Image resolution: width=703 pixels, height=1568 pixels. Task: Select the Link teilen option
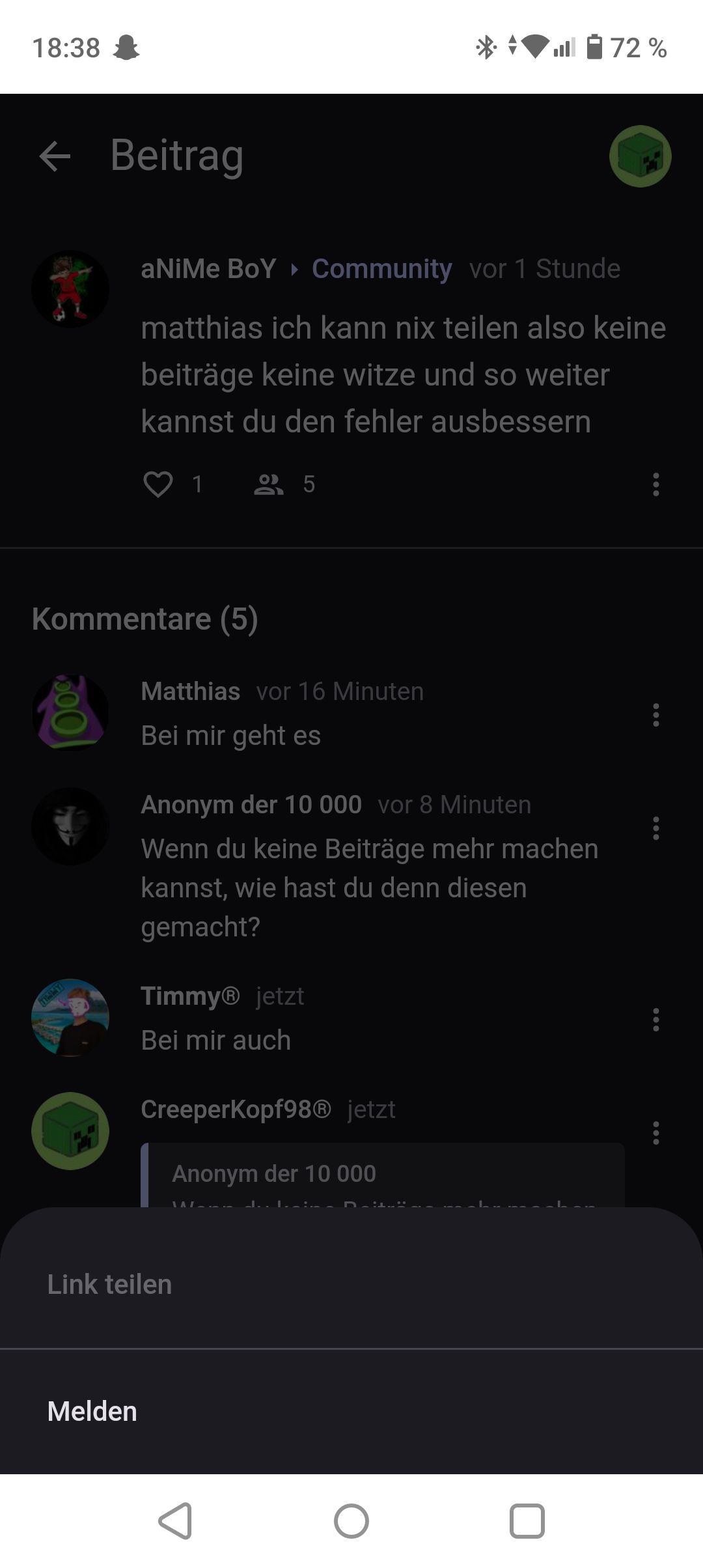109,1284
